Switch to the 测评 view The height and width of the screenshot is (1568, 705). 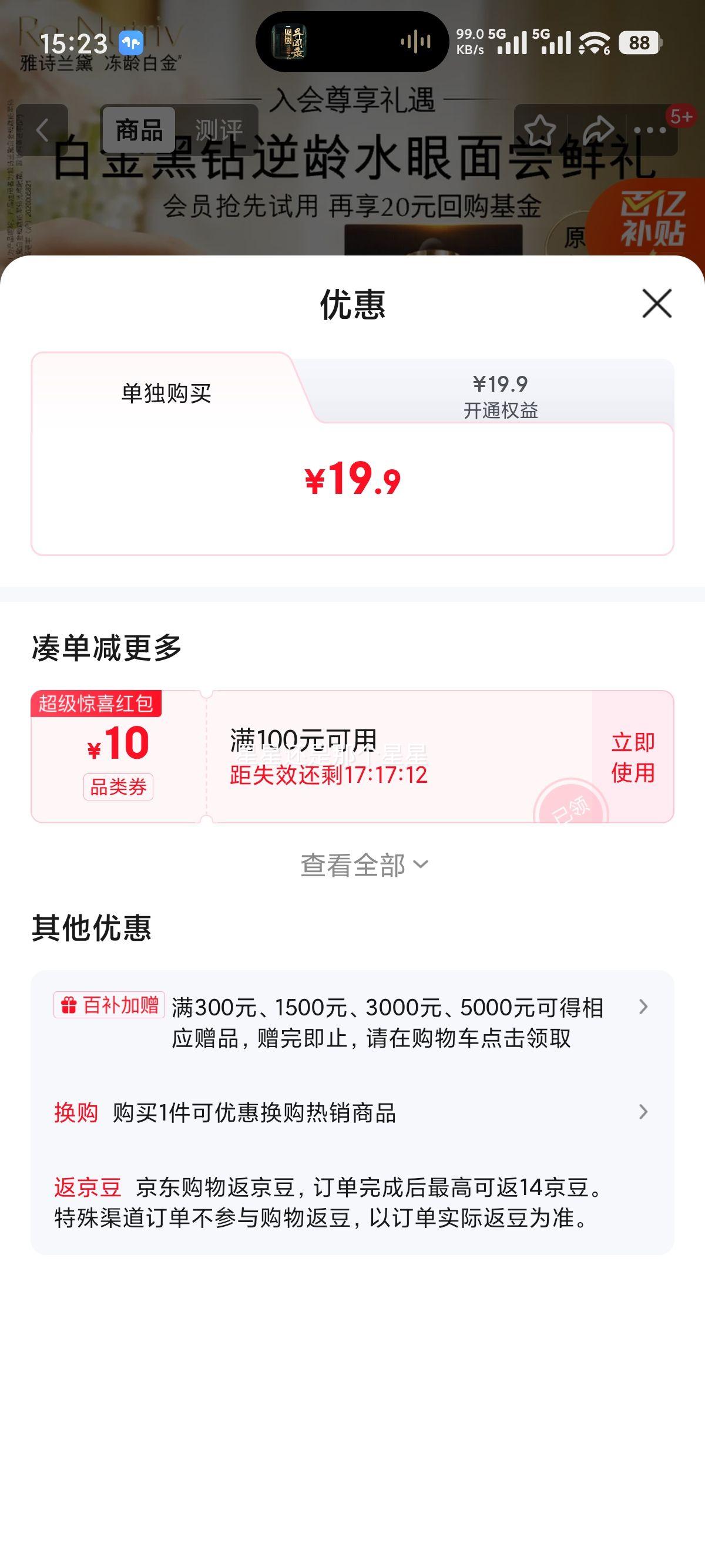pyautogui.click(x=219, y=129)
